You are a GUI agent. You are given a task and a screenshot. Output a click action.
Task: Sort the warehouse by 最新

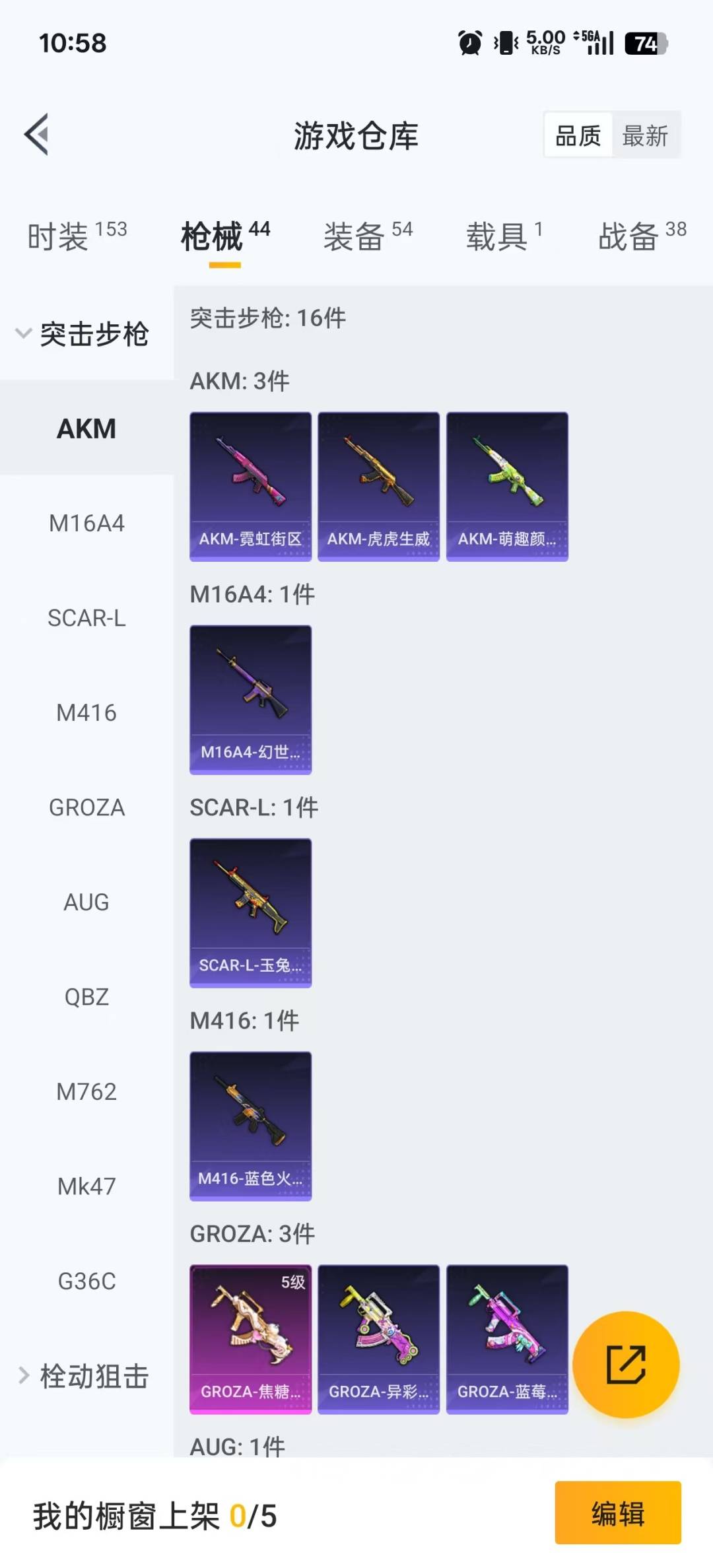tap(645, 136)
